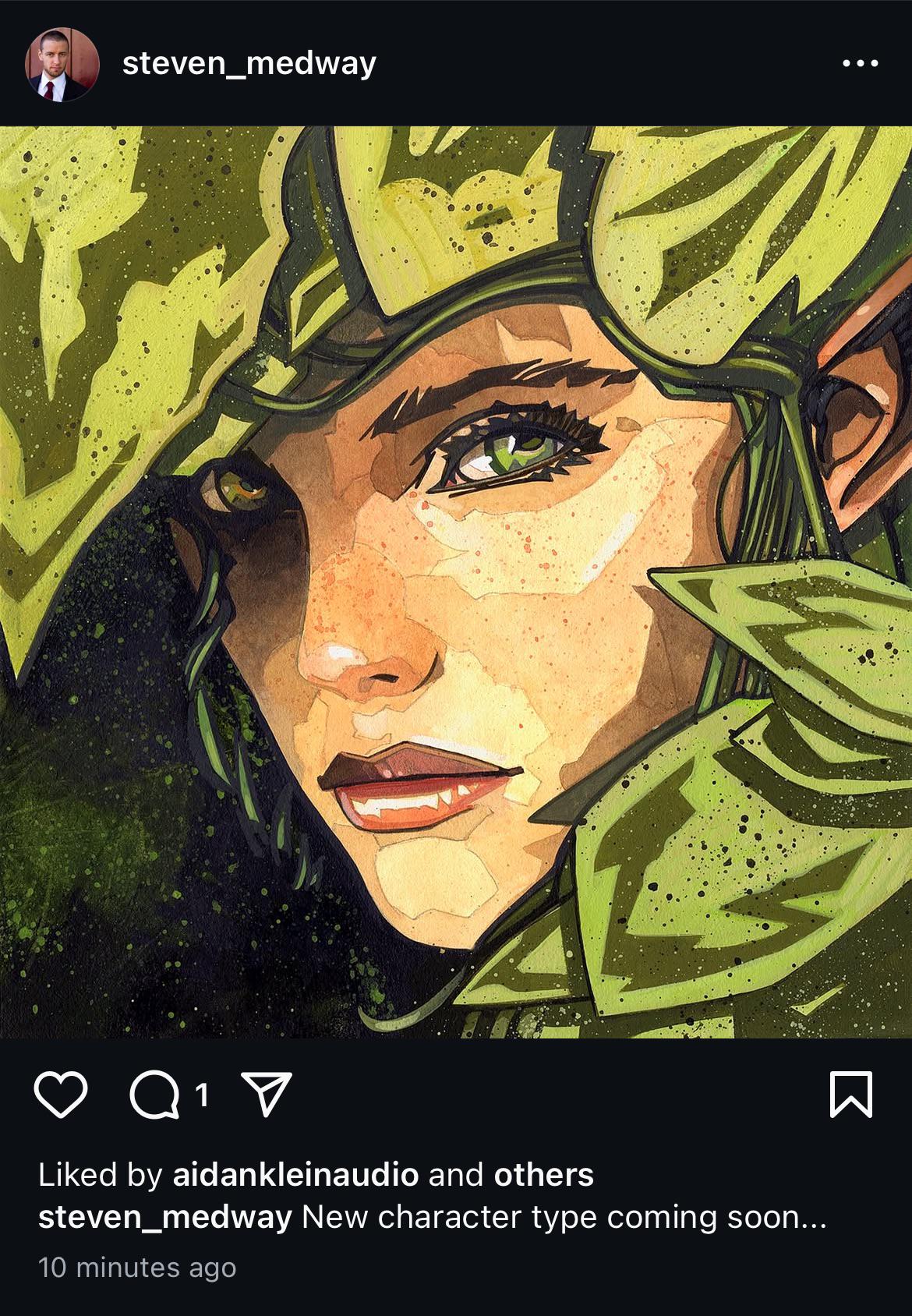Bookmark this post
The height and width of the screenshot is (1316, 912).
[850, 1095]
